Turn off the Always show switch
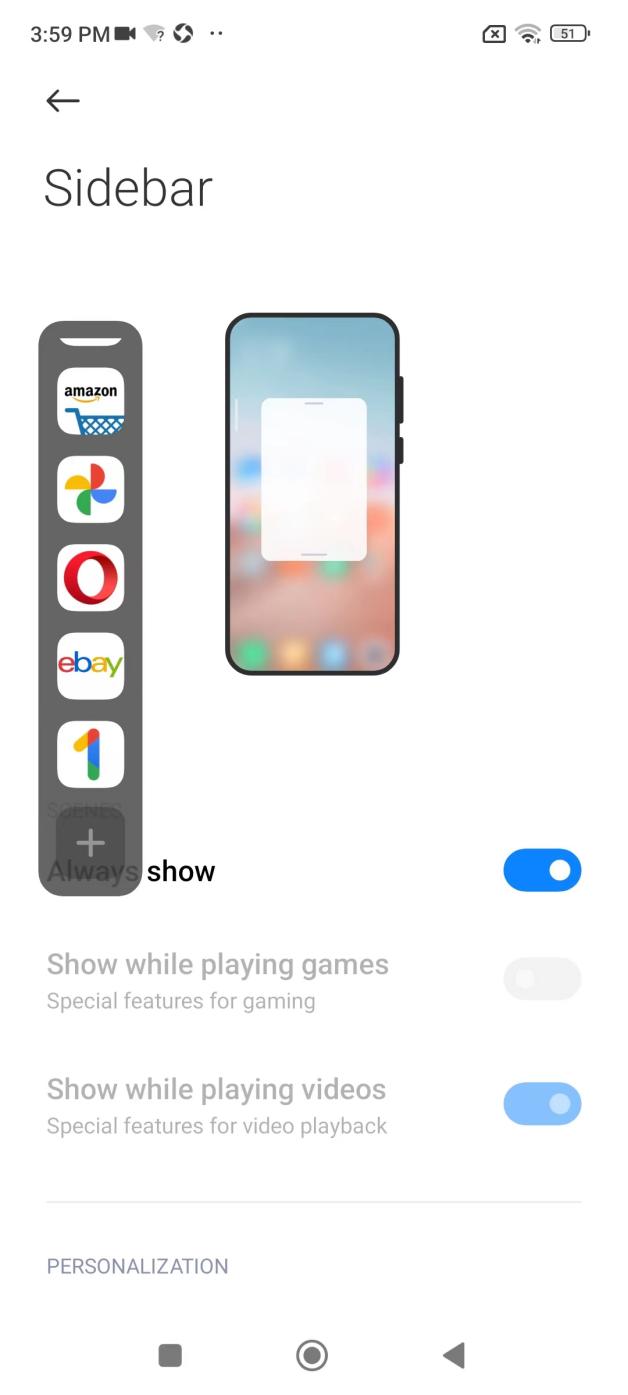The width and height of the screenshot is (628, 1395). tap(541, 870)
